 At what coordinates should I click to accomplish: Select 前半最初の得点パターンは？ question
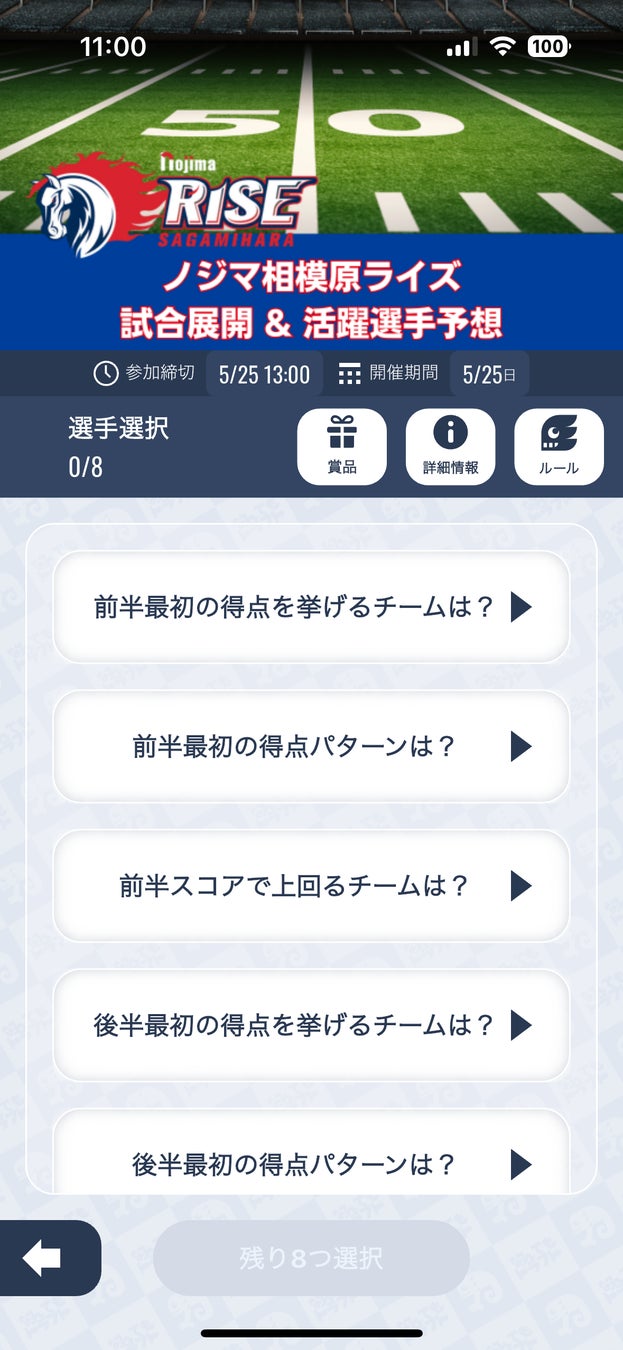point(311,746)
